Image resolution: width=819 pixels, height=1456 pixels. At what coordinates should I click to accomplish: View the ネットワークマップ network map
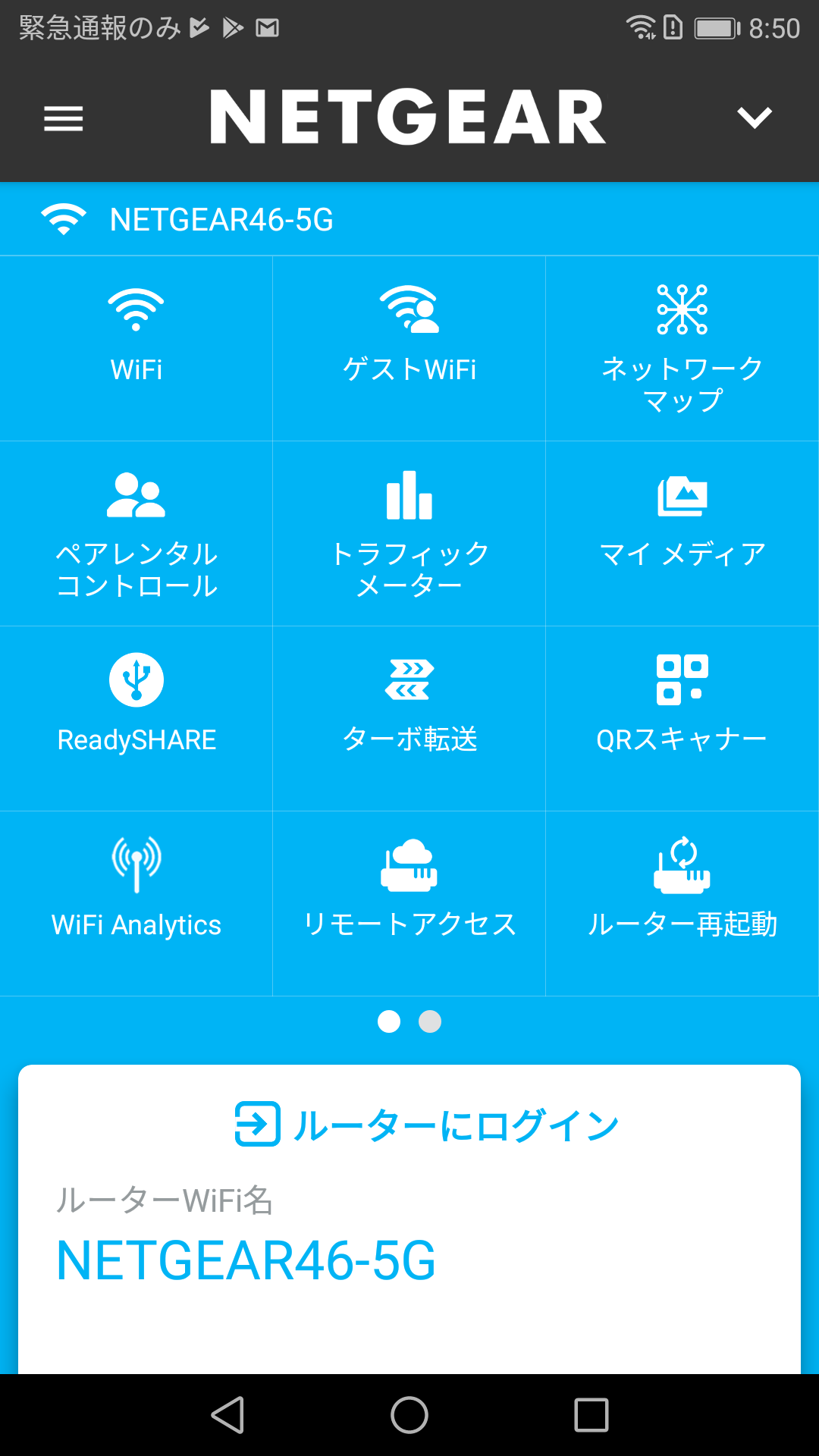tap(682, 347)
